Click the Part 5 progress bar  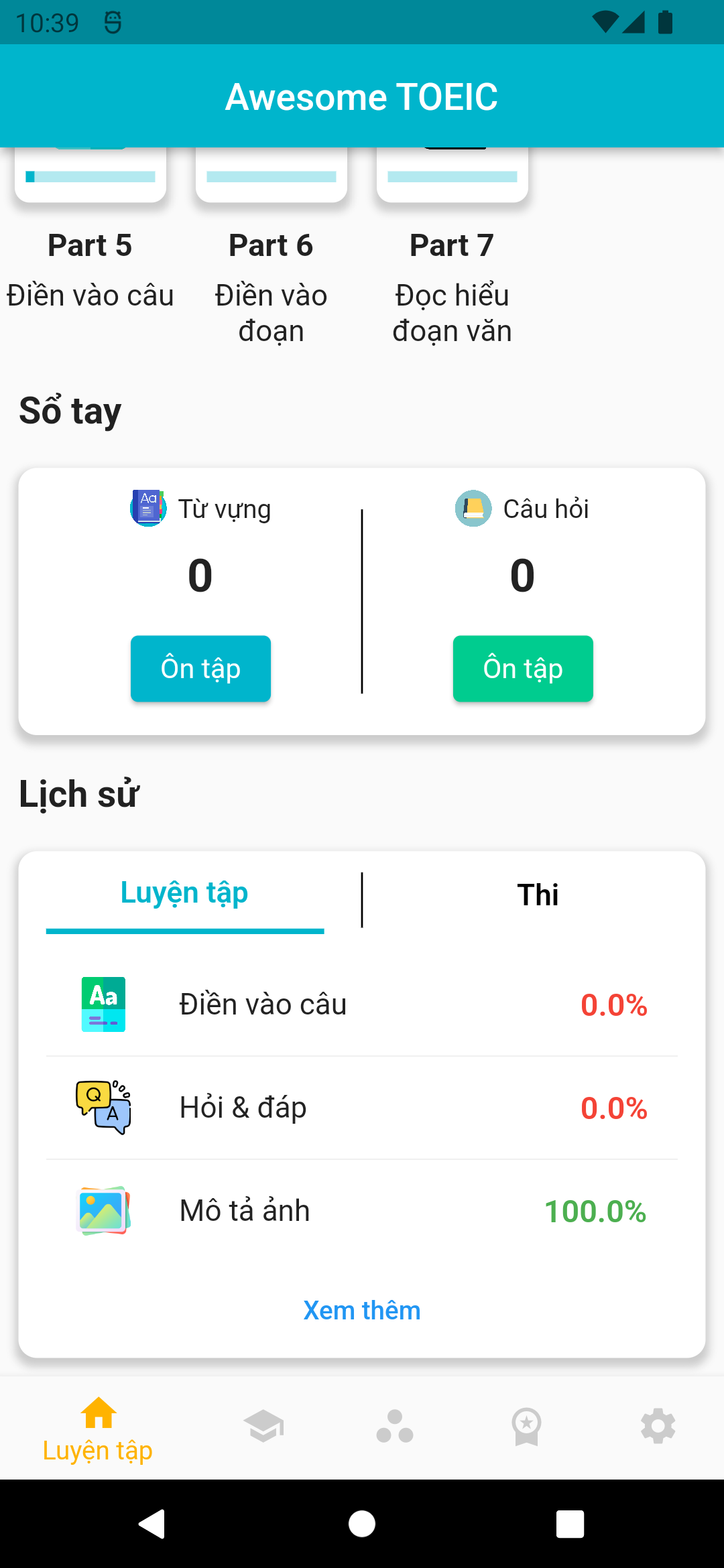click(90, 176)
